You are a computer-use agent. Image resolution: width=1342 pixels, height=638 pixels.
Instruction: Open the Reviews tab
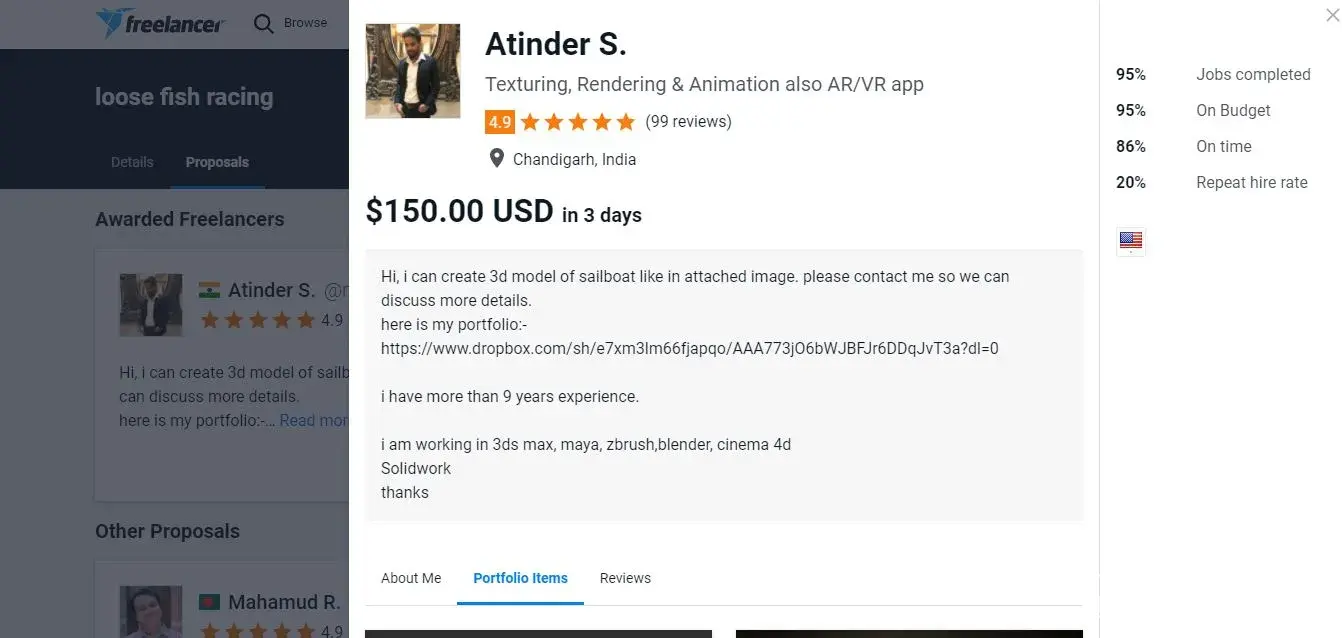625,578
